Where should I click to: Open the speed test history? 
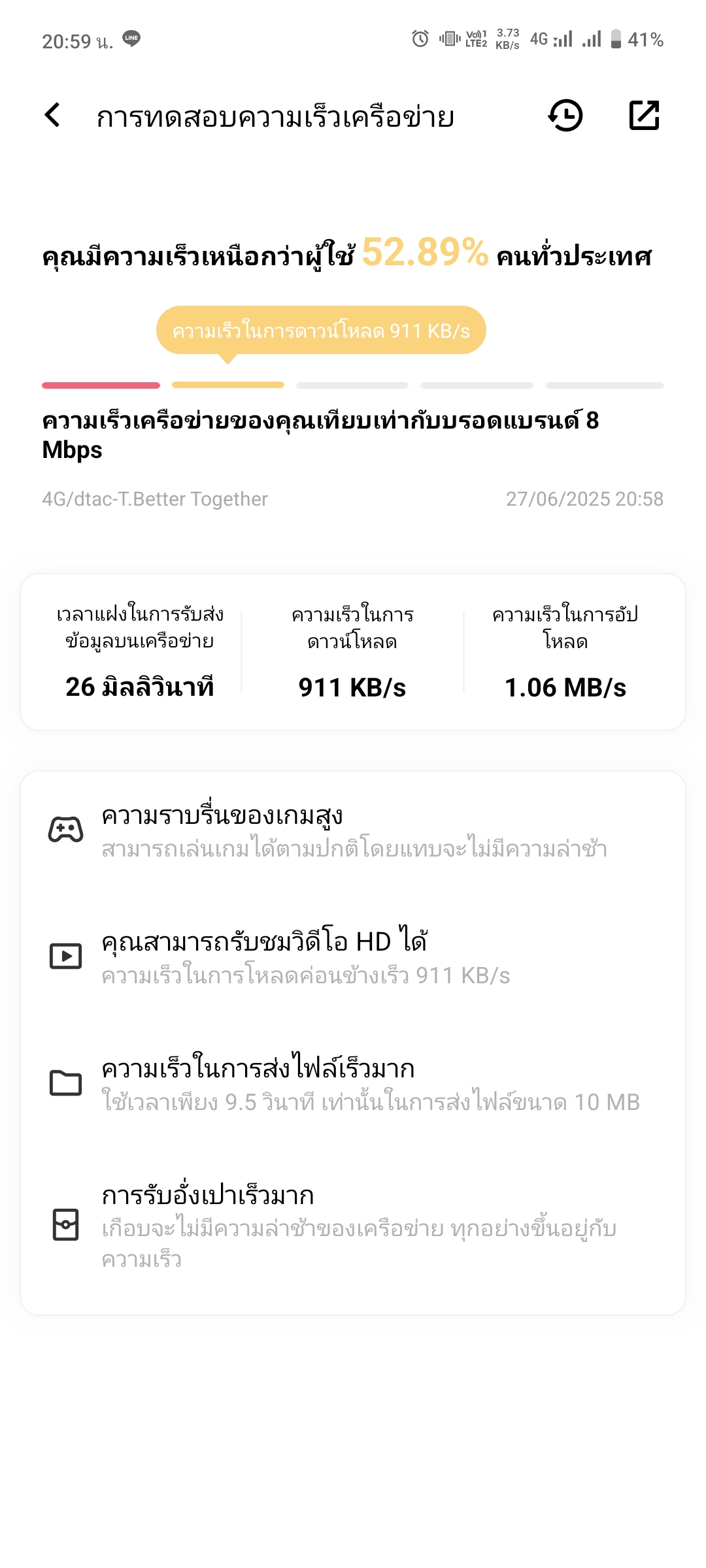coord(565,116)
